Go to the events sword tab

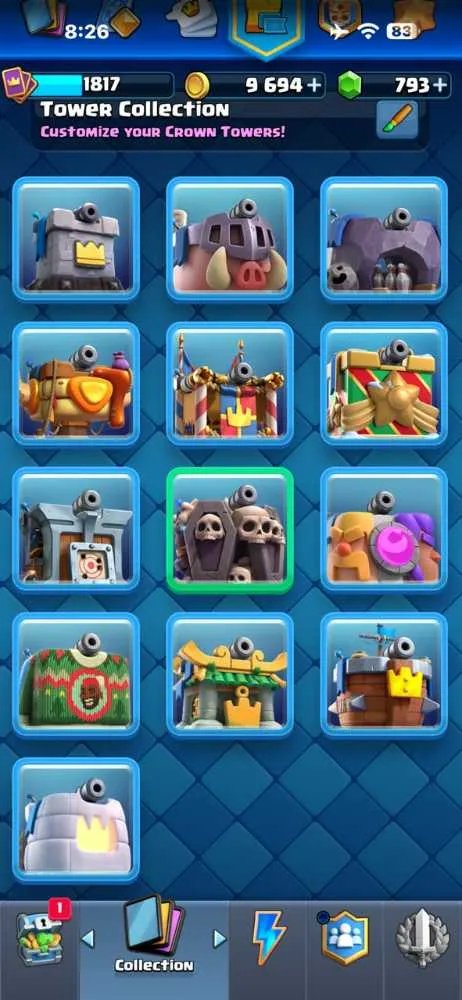click(x=422, y=938)
